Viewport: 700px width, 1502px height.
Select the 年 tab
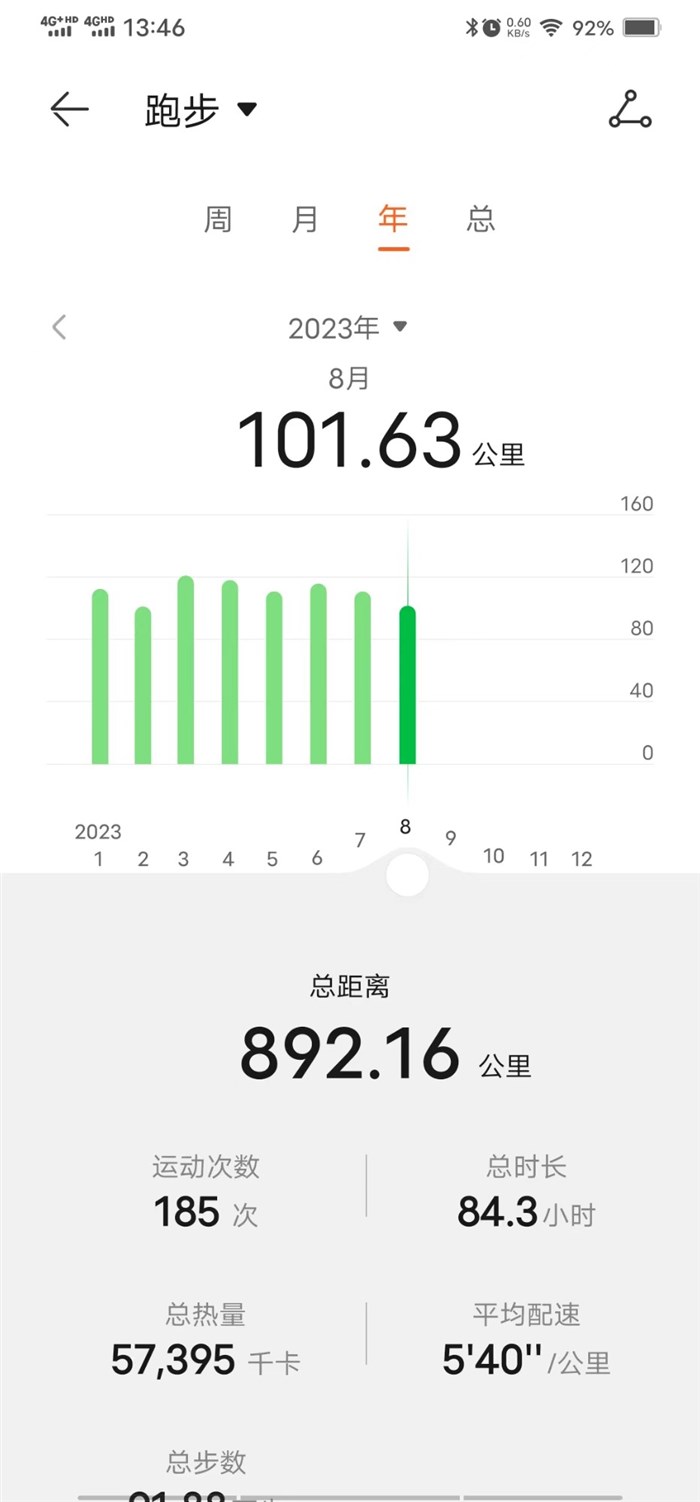[393, 219]
